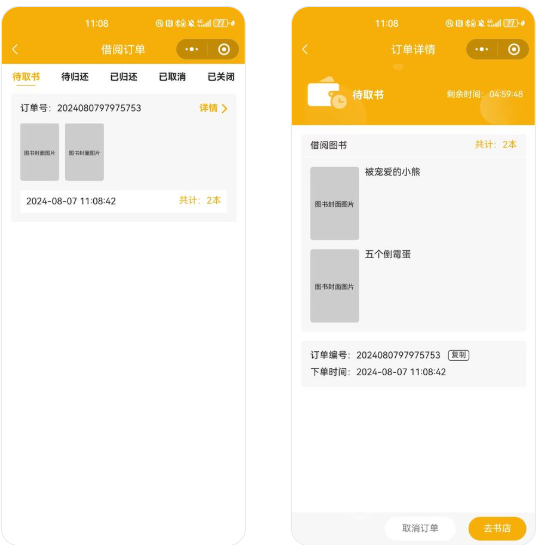
Task: Switch to the 已关闭 tab
Action: tap(221, 76)
